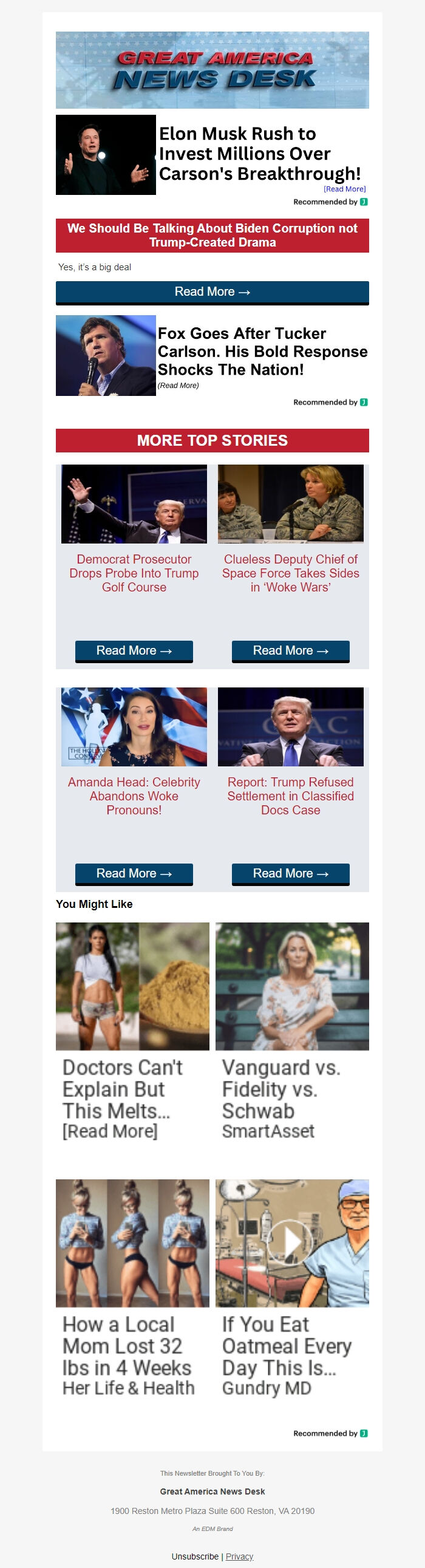425x1568 pixels.
Task: Open the Elon Musk sponsored story's Read More link
Action: (344, 189)
